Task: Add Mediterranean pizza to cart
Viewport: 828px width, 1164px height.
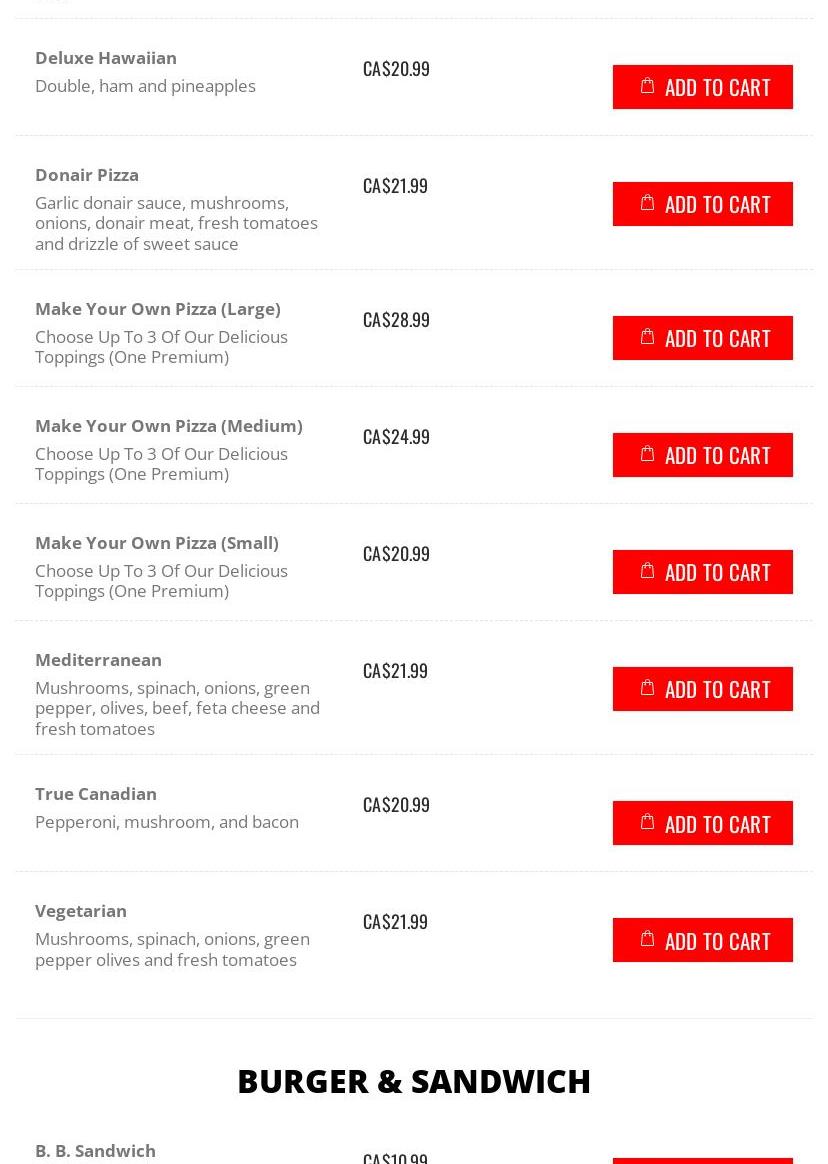Action: pos(702,689)
